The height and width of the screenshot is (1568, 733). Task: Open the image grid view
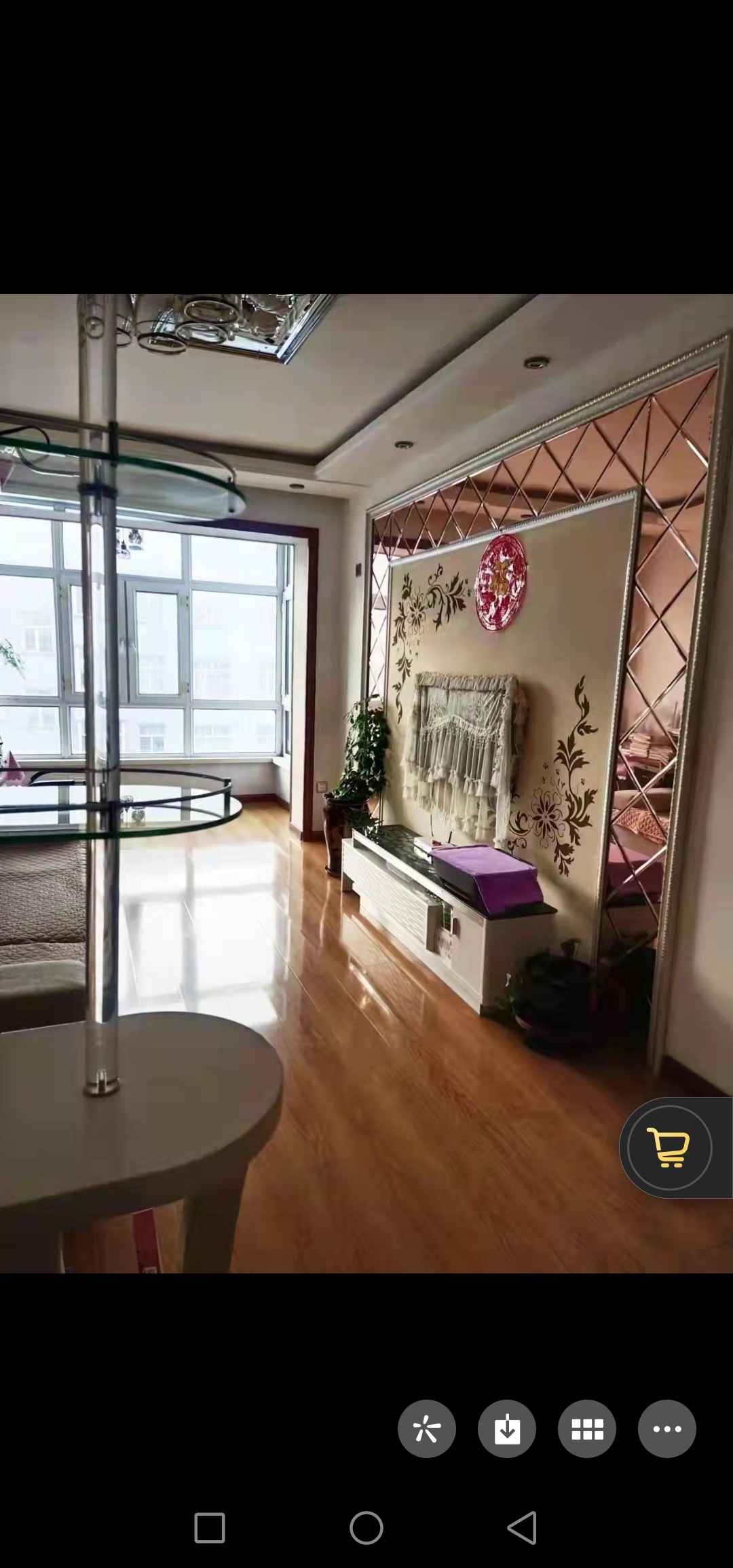(587, 1429)
